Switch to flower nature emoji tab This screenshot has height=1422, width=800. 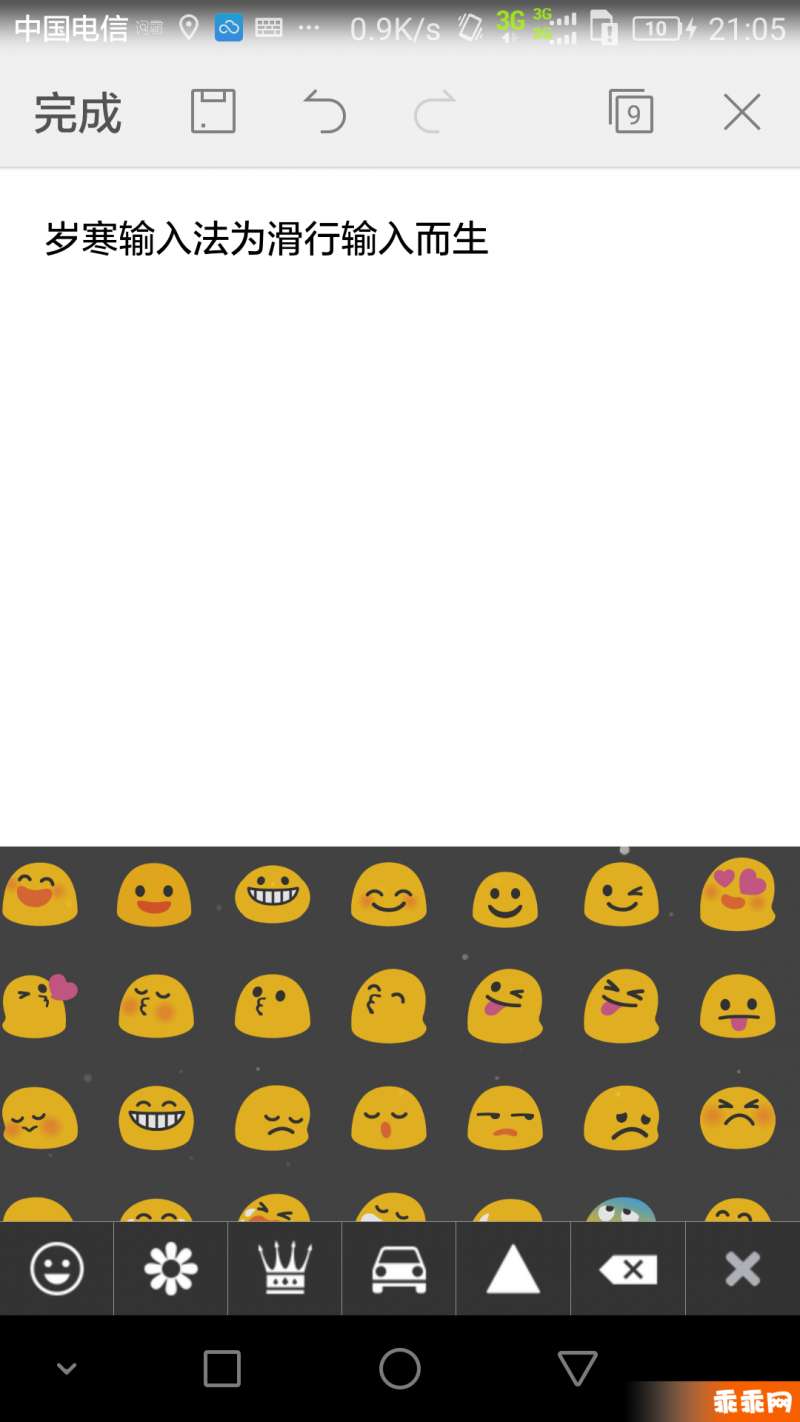171,1269
